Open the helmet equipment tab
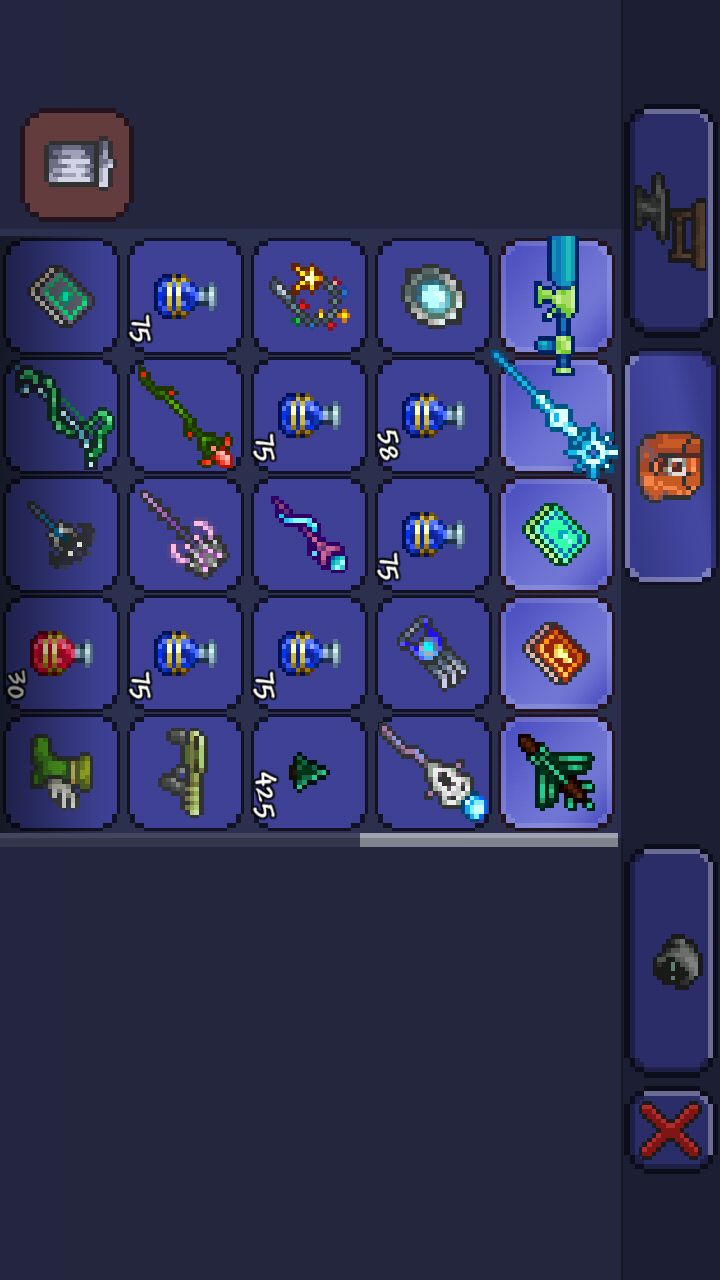This screenshot has height=1280, width=720. [672, 960]
